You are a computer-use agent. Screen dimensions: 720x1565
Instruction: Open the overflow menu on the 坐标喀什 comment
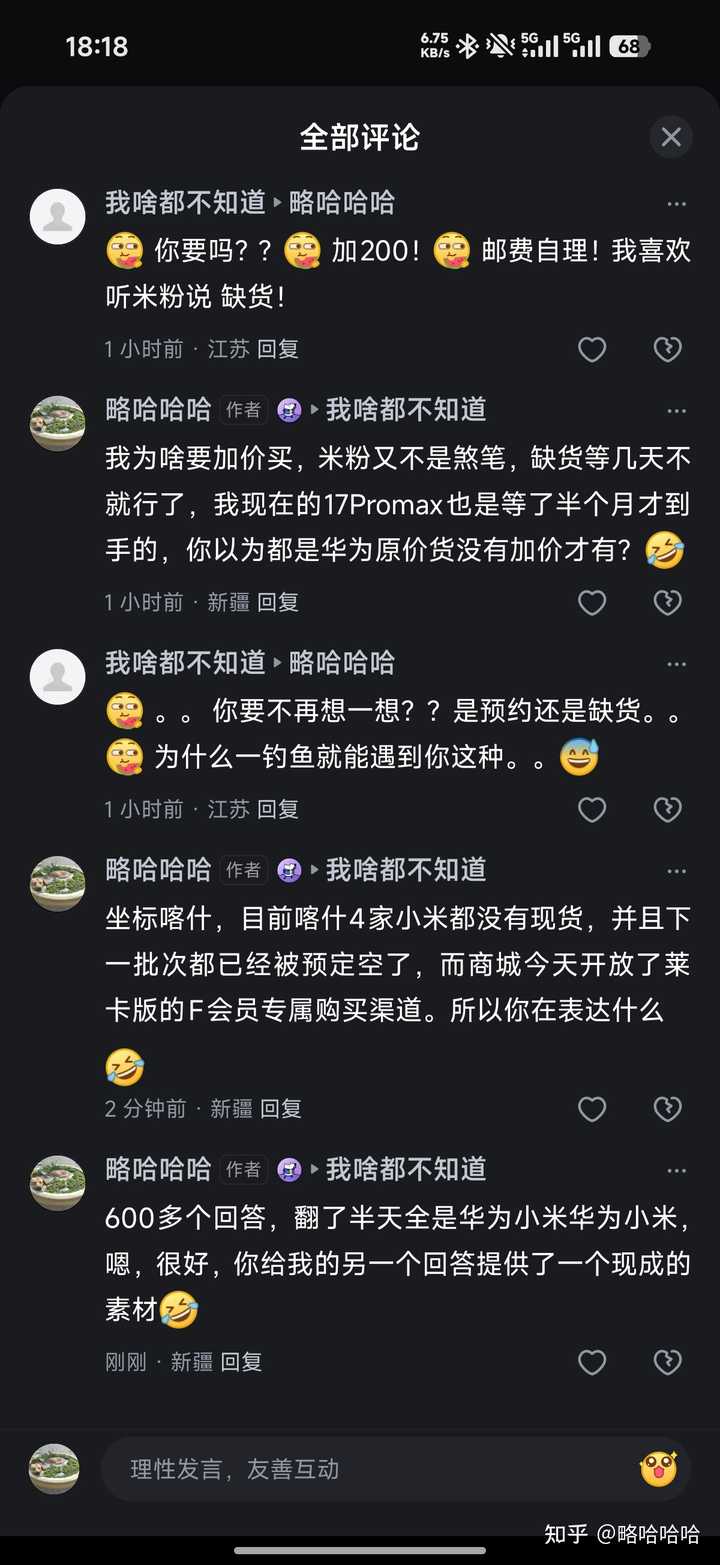677,871
